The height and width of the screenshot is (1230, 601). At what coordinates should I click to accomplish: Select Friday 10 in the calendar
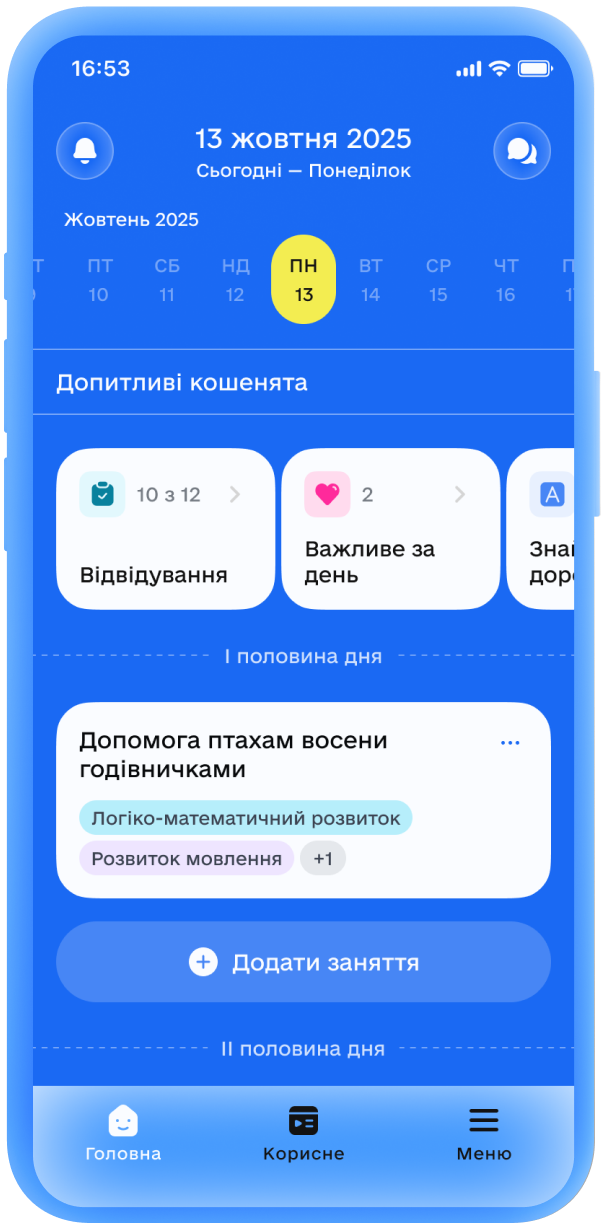pyautogui.click(x=99, y=280)
